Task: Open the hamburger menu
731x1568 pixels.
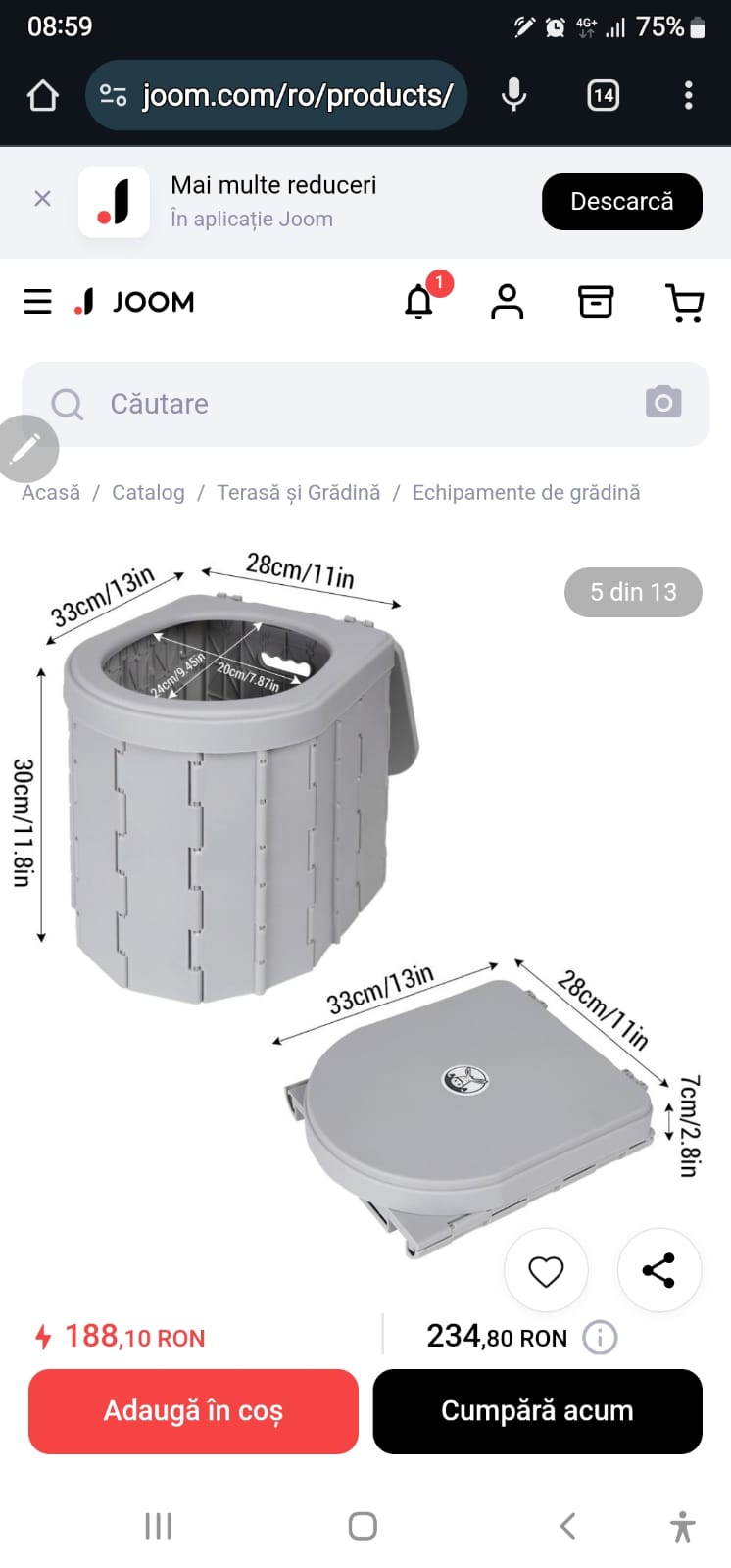Action: tap(37, 302)
